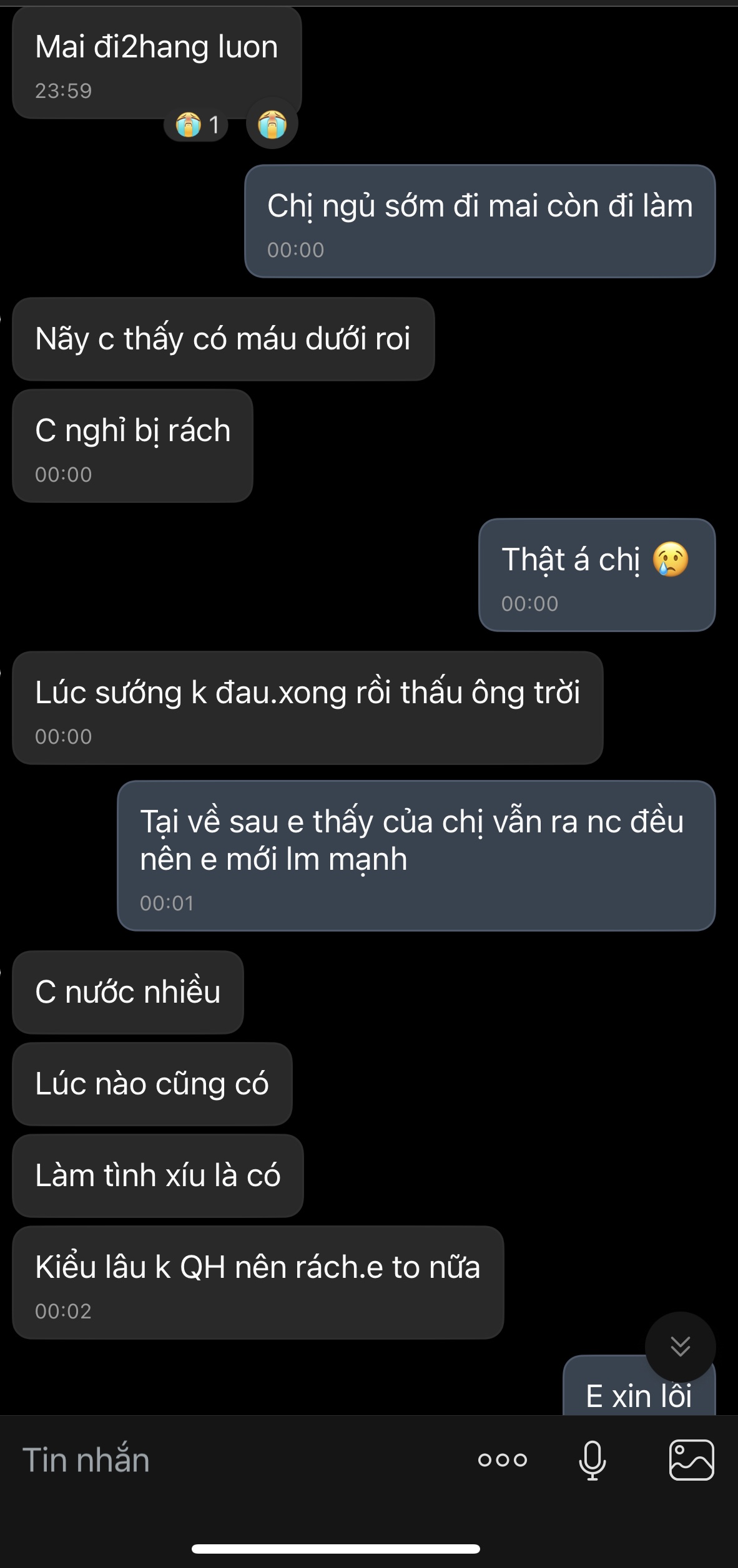Add reaction via crying emoji button

pyautogui.click(x=272, y=124)
